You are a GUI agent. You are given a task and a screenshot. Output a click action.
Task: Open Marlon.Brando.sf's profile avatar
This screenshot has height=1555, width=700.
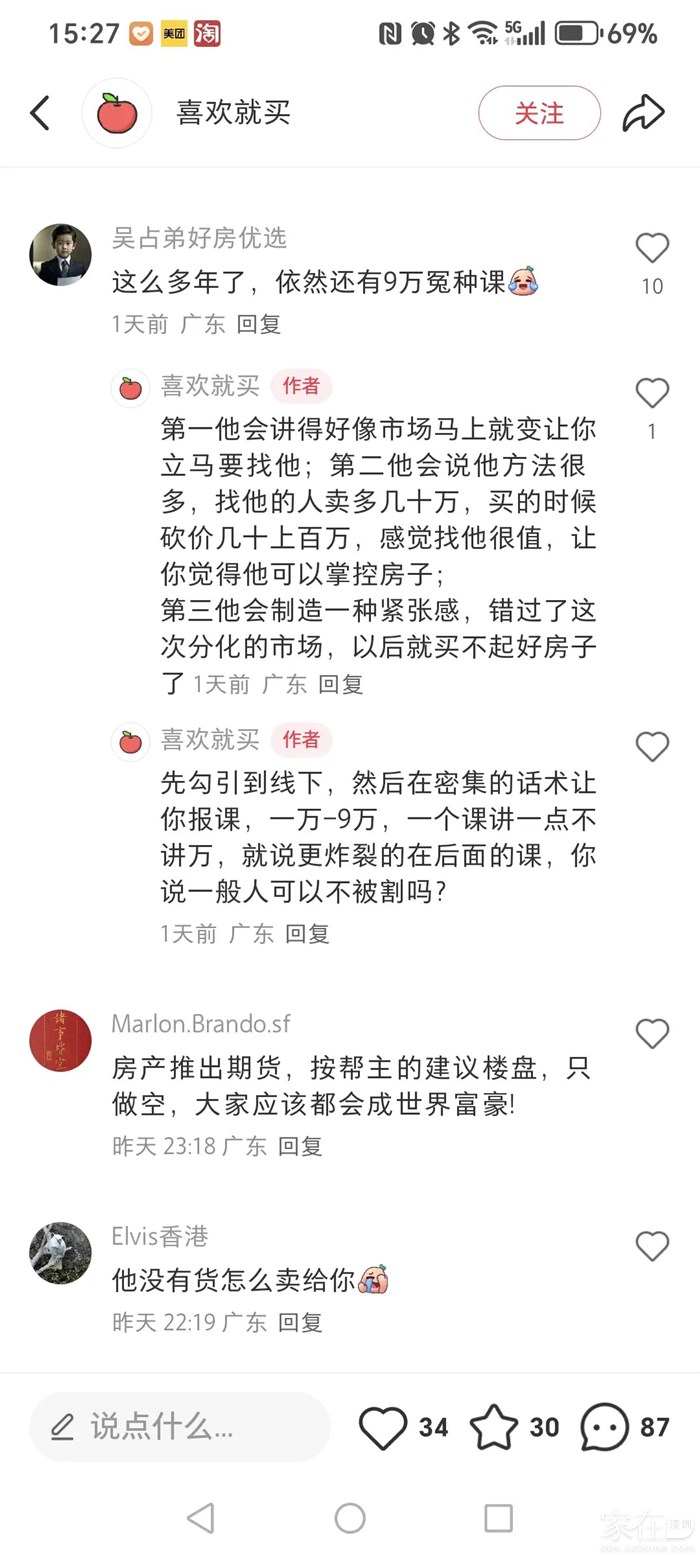60,1040
